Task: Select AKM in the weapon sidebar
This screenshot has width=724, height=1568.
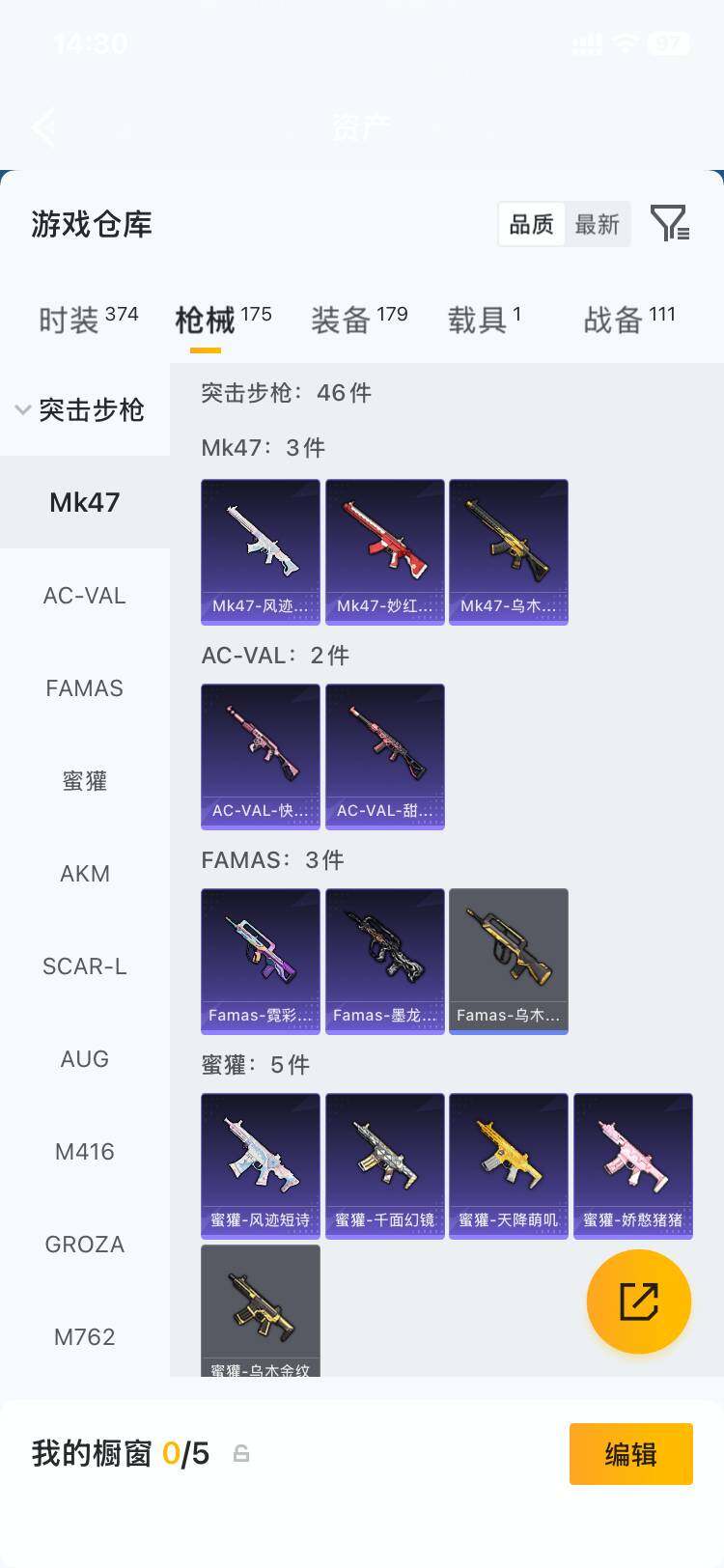Action: pos(84,873)
